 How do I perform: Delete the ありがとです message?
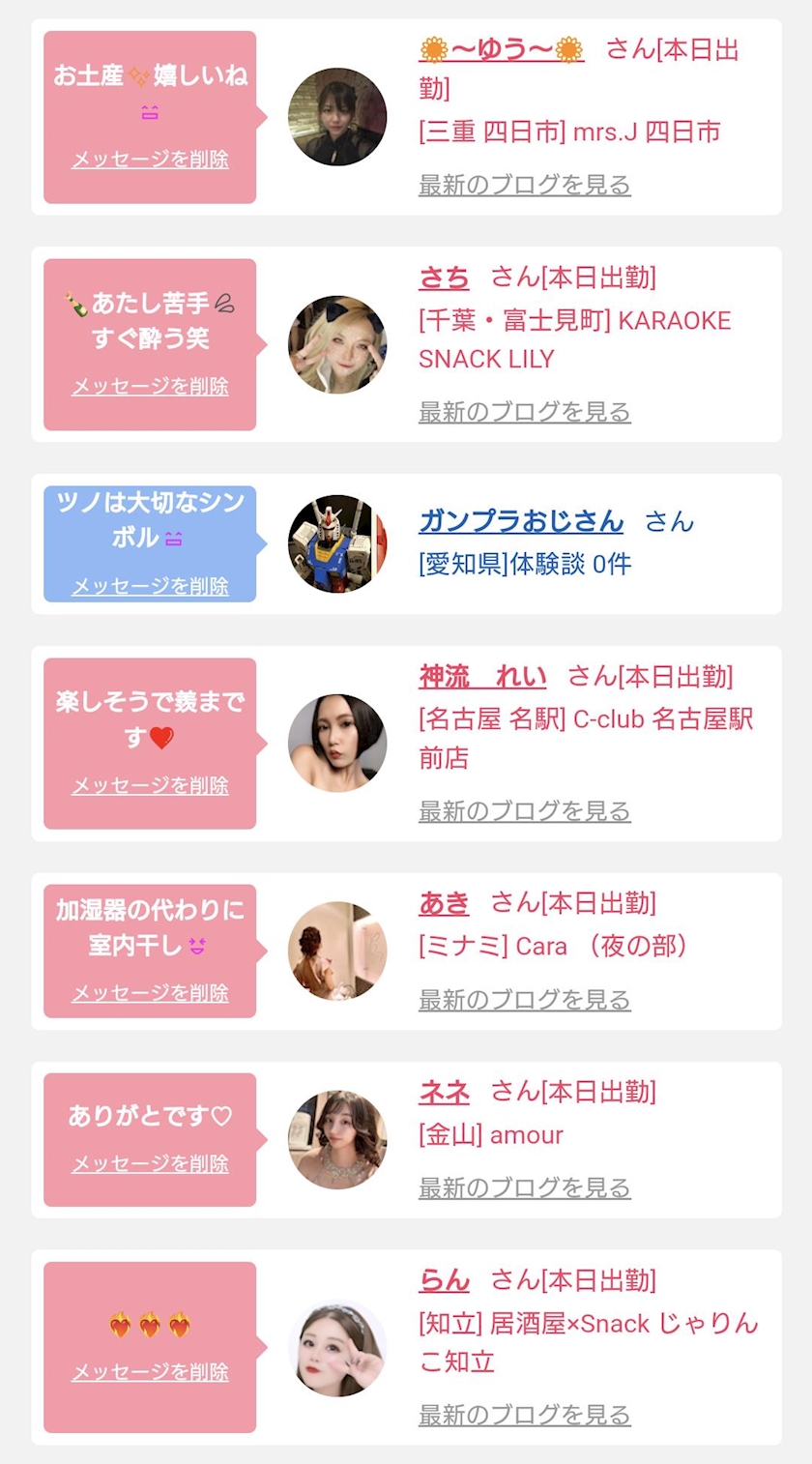pyautogui.click(x=150, y=1164)
